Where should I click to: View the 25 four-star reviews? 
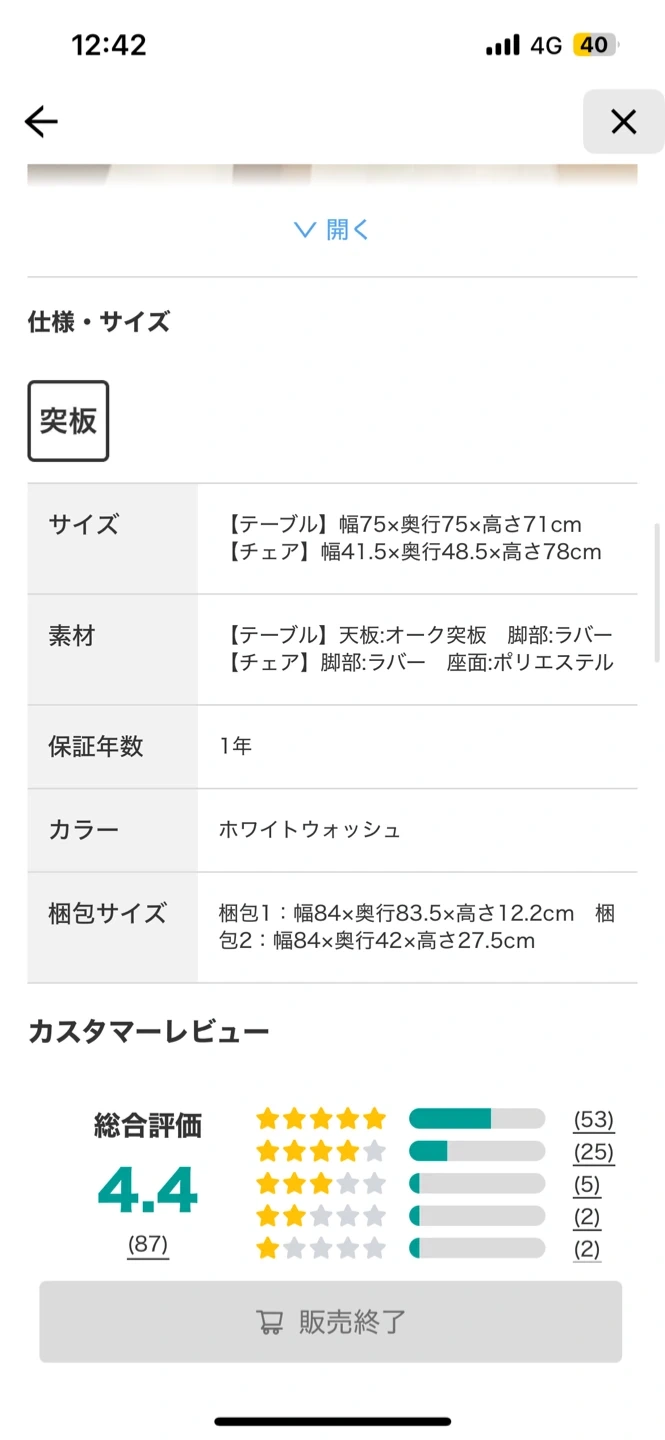point(593,1152)
